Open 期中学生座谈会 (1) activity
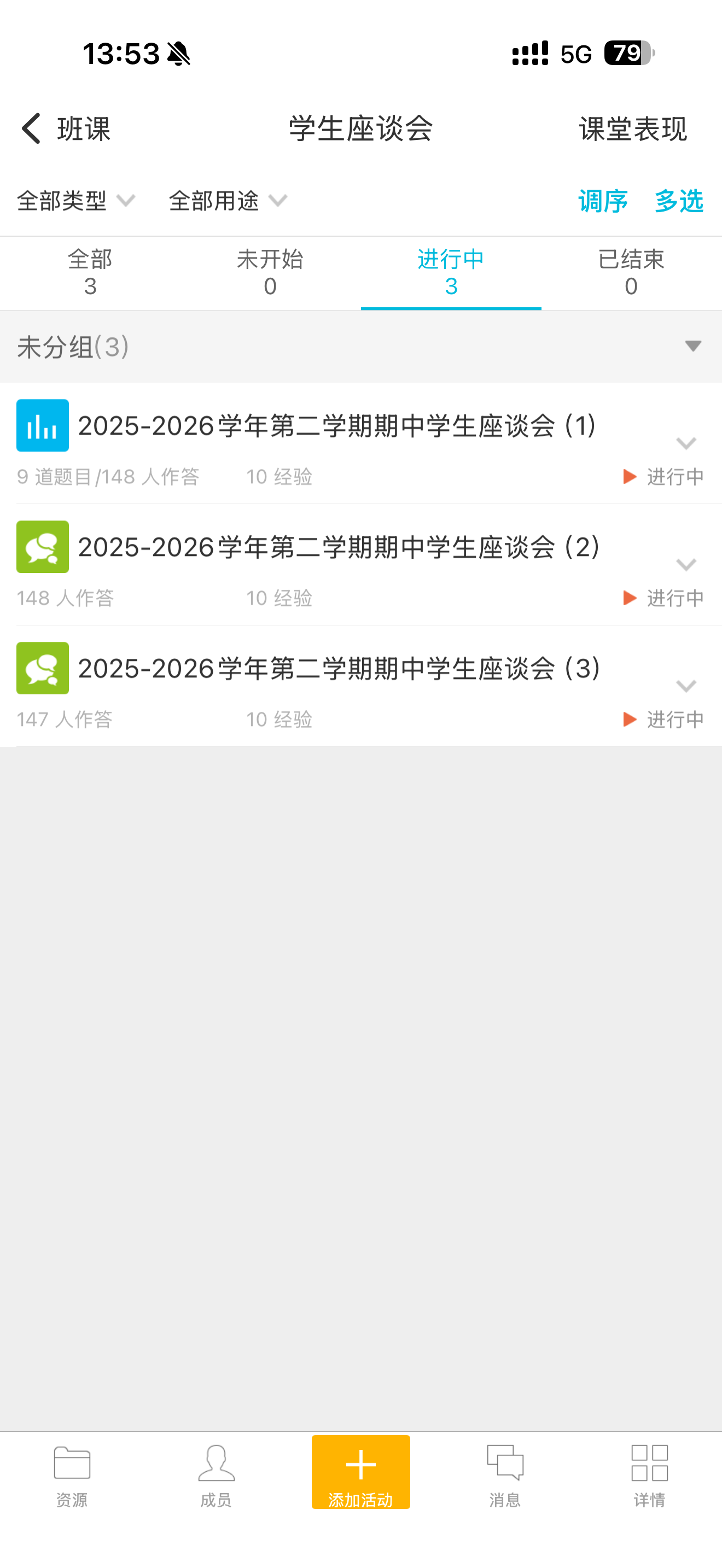The width and height of the screenshot is (722, 1568). 336,425
